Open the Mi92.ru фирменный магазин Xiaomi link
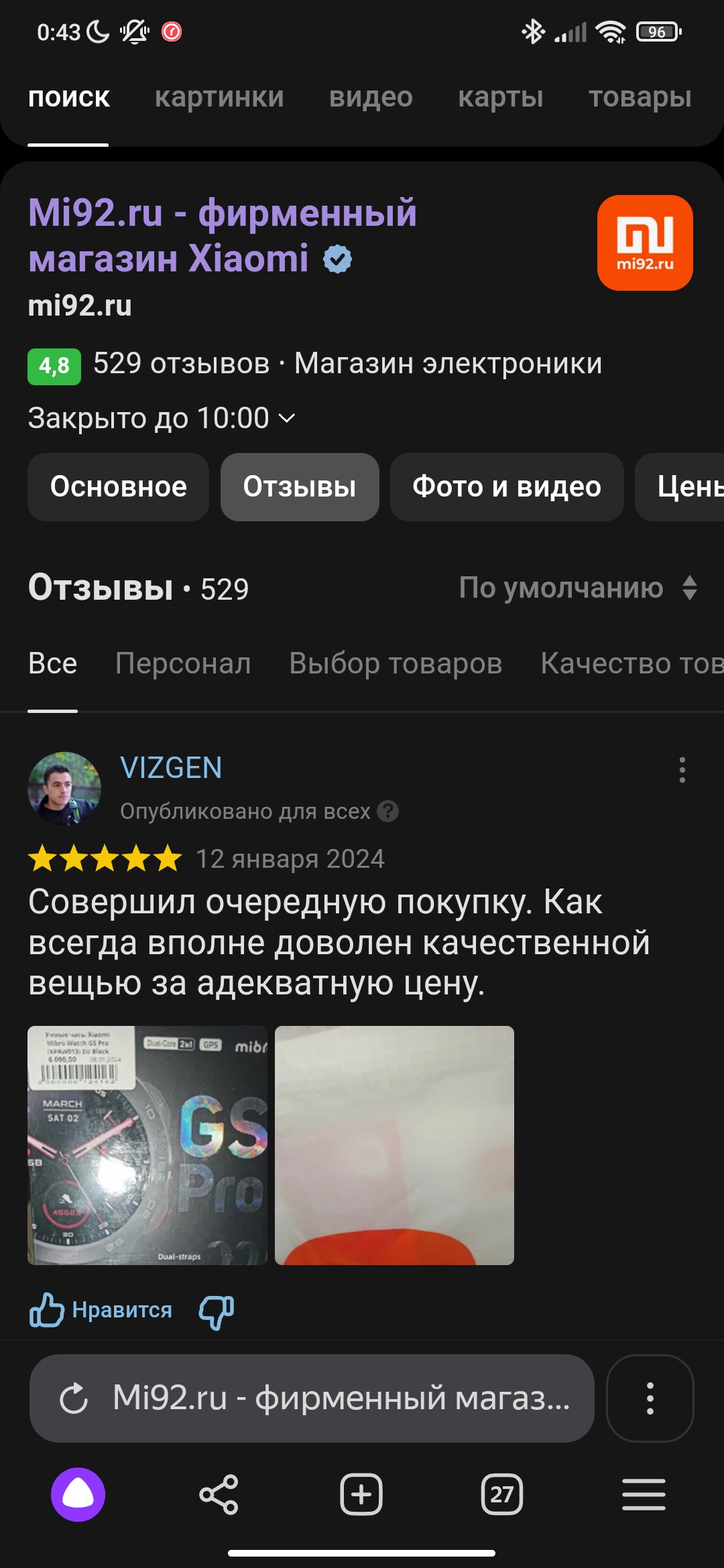The width and height of the screenshot is (724, 1568). click(223, 235)
